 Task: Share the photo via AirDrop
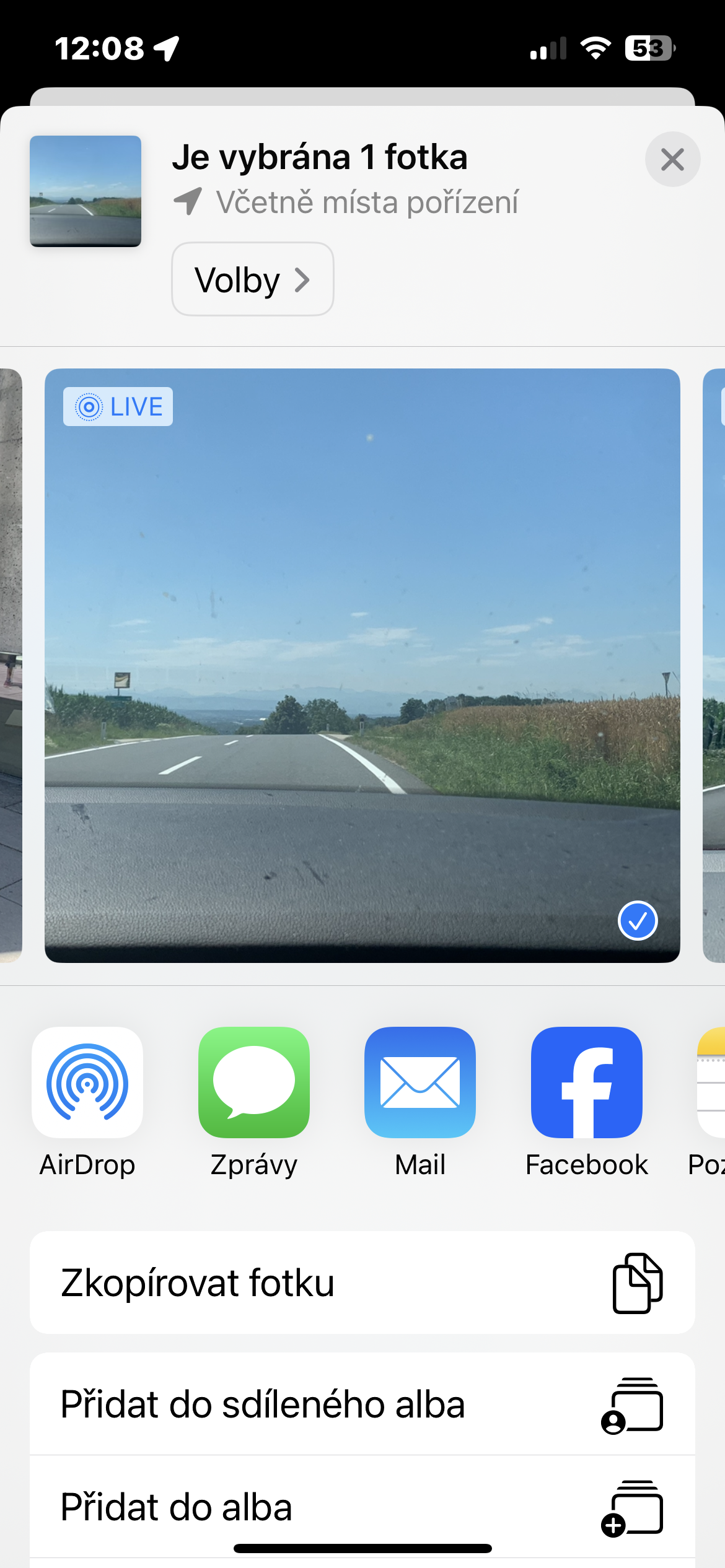[87, 1082]
